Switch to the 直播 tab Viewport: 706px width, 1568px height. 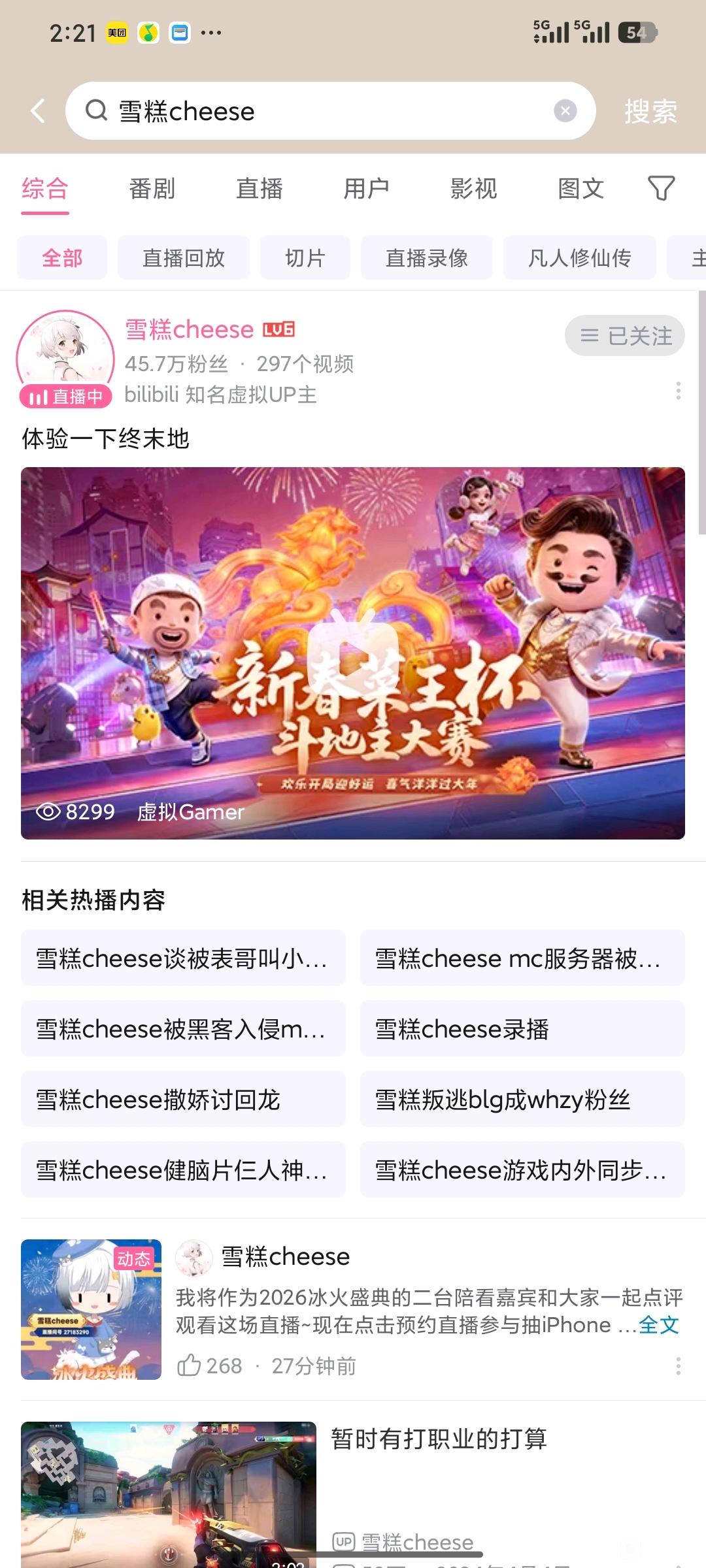pyautogui.click(x=259, y=189)
